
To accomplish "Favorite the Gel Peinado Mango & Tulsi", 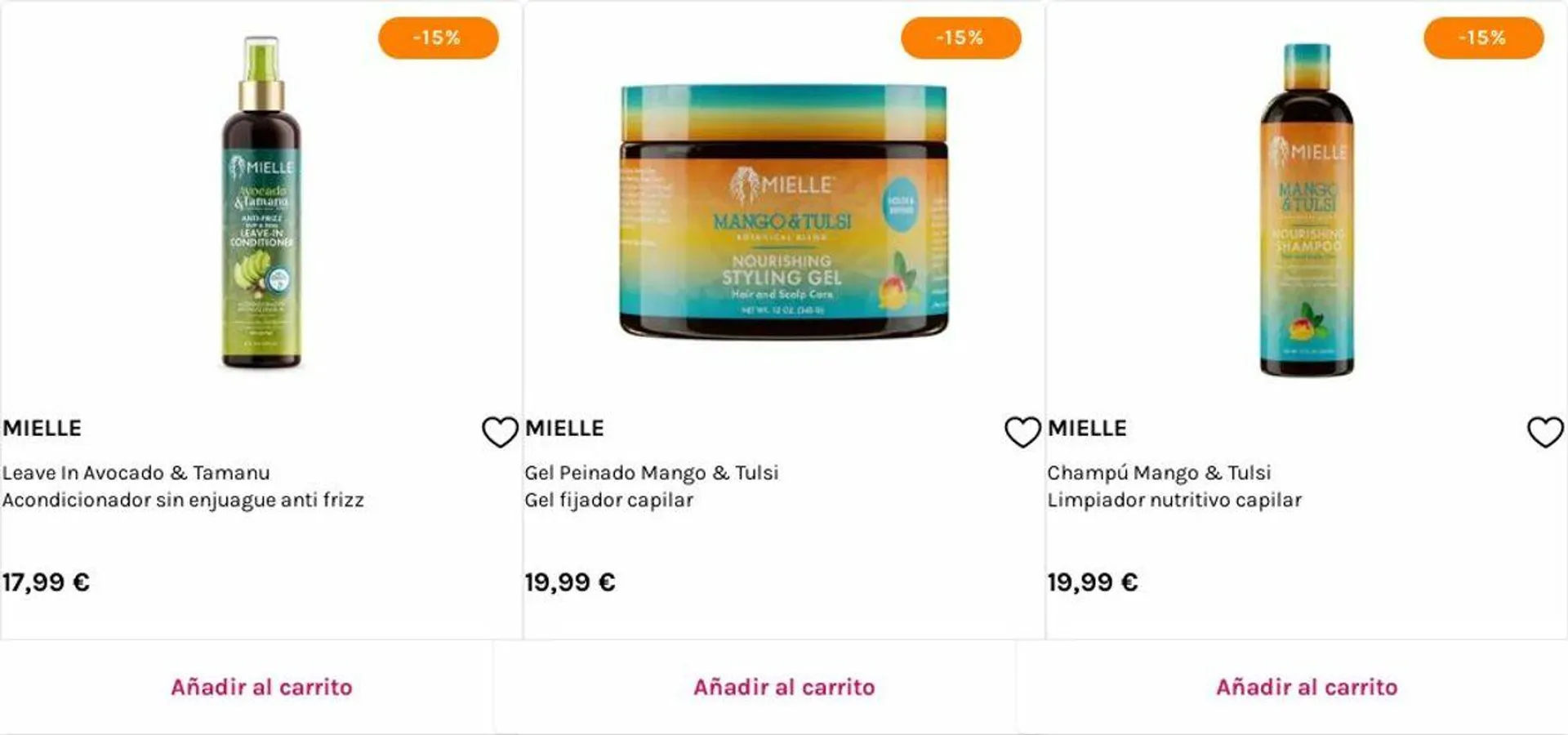I will [x=1022, y=431].
